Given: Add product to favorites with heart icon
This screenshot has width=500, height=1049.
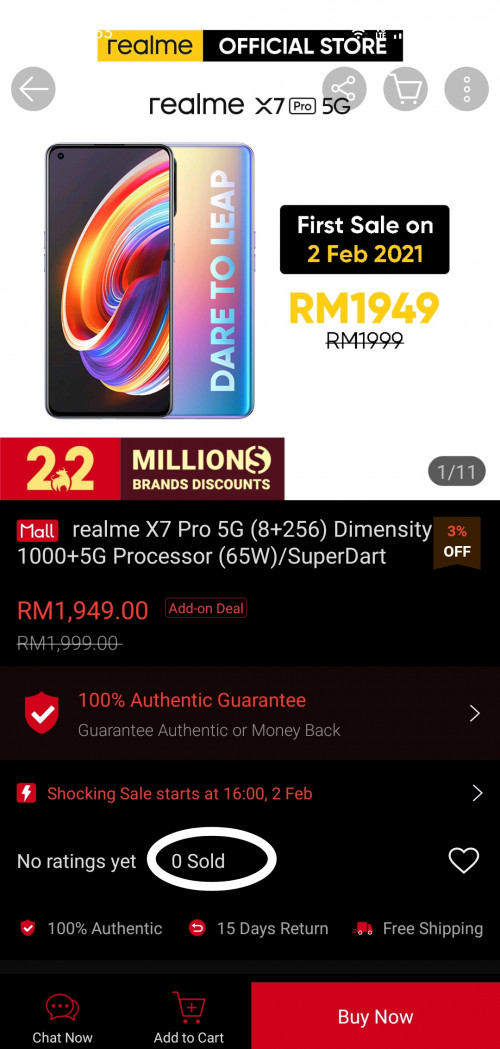Looking at the screenshot, I should (x=464, y=860).
